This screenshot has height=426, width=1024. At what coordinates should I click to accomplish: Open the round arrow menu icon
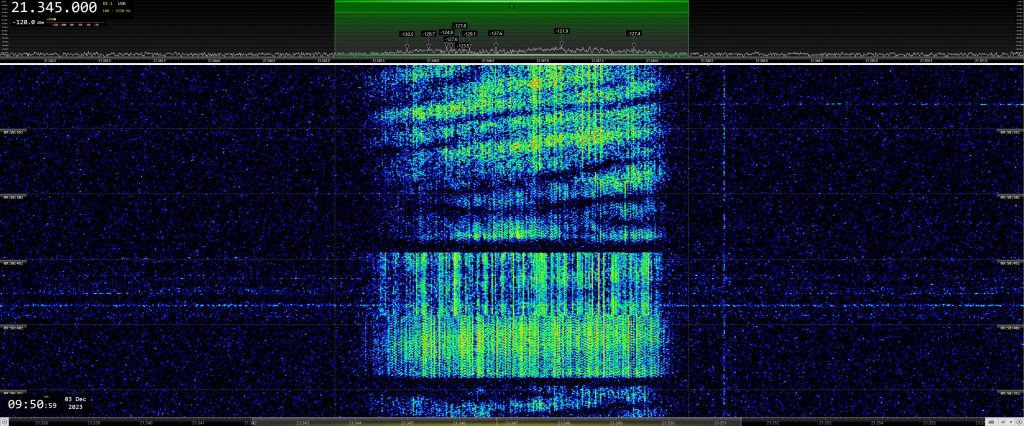tap(1019, 422)
